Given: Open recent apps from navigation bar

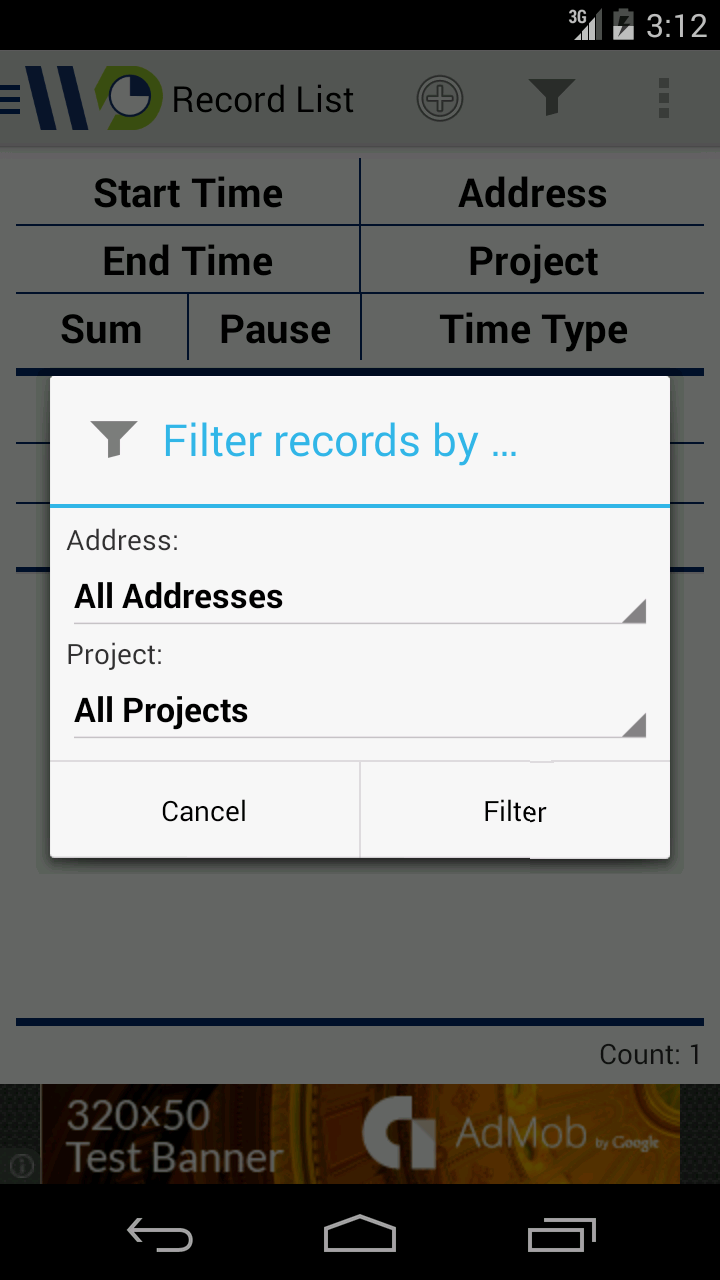Looking at the screenshot, I should 561,1236.
